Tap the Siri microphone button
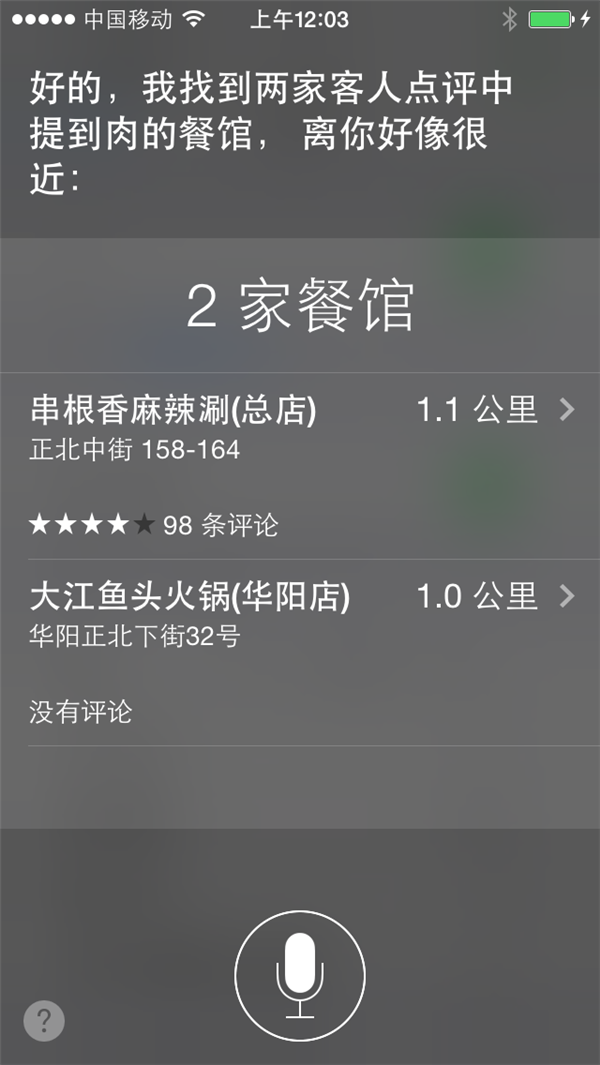The image size is (600, 1065). click(x=300, y=975)
